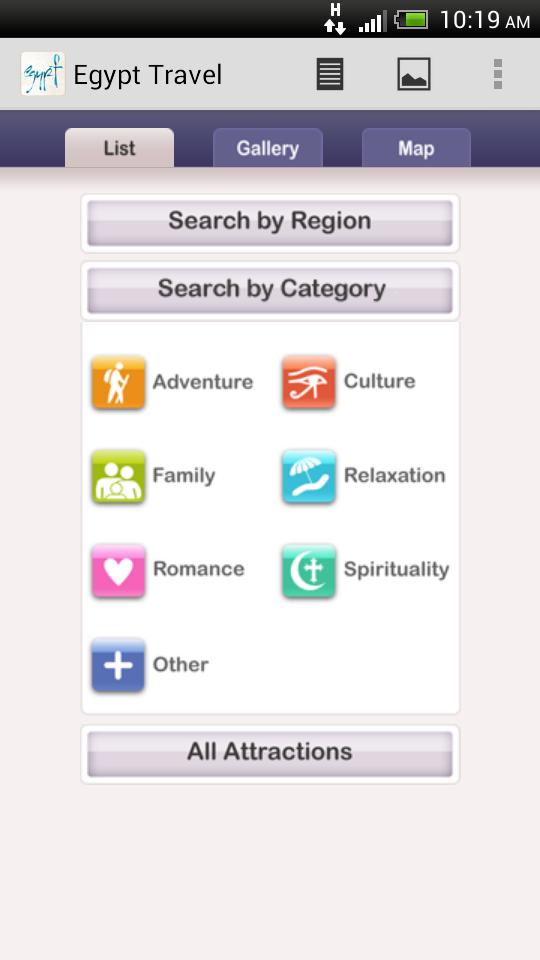Choose the Culture category
540x960 pixels.
point(348,382)
